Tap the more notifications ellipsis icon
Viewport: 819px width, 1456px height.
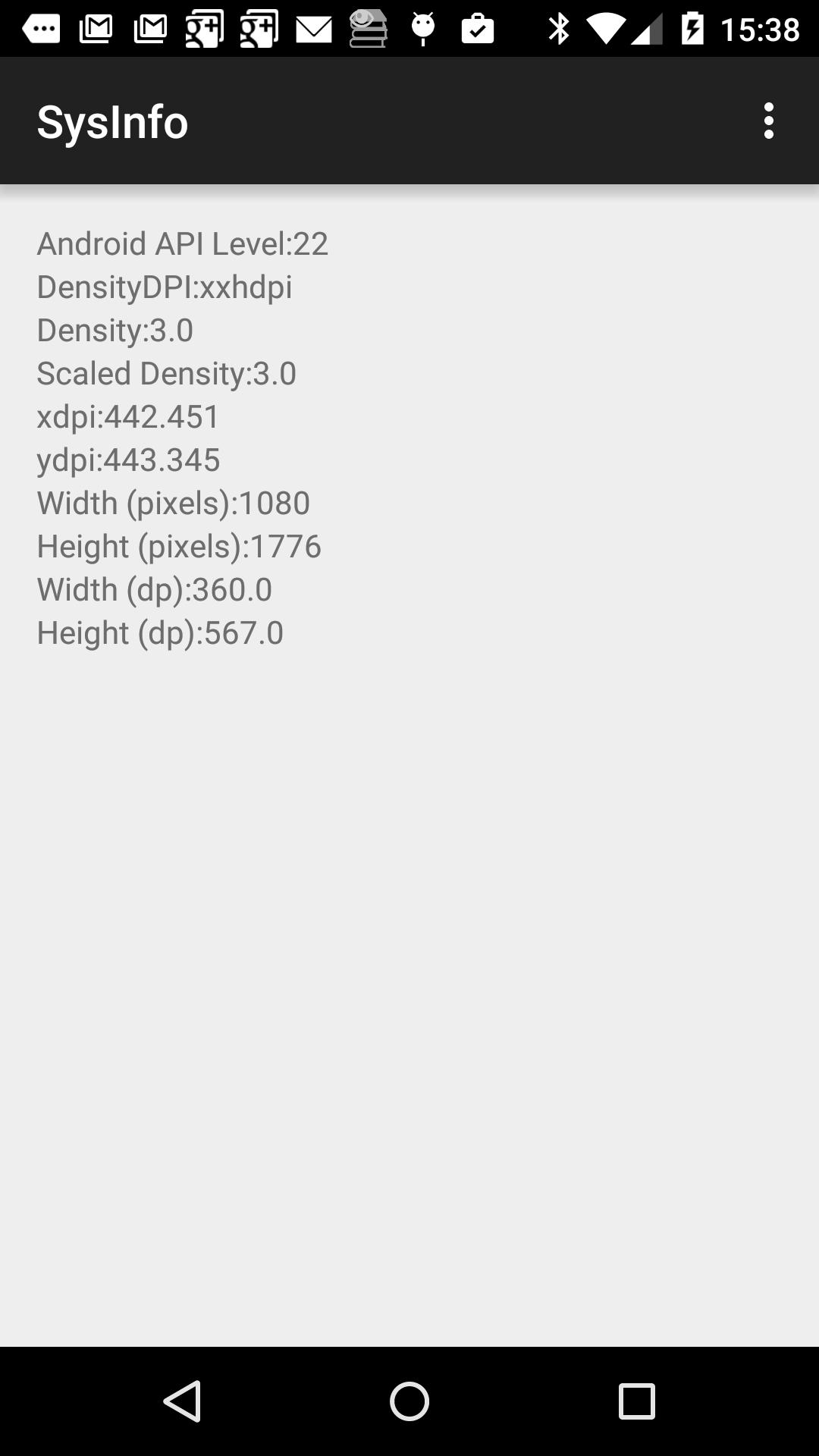(x=42, y=27)
